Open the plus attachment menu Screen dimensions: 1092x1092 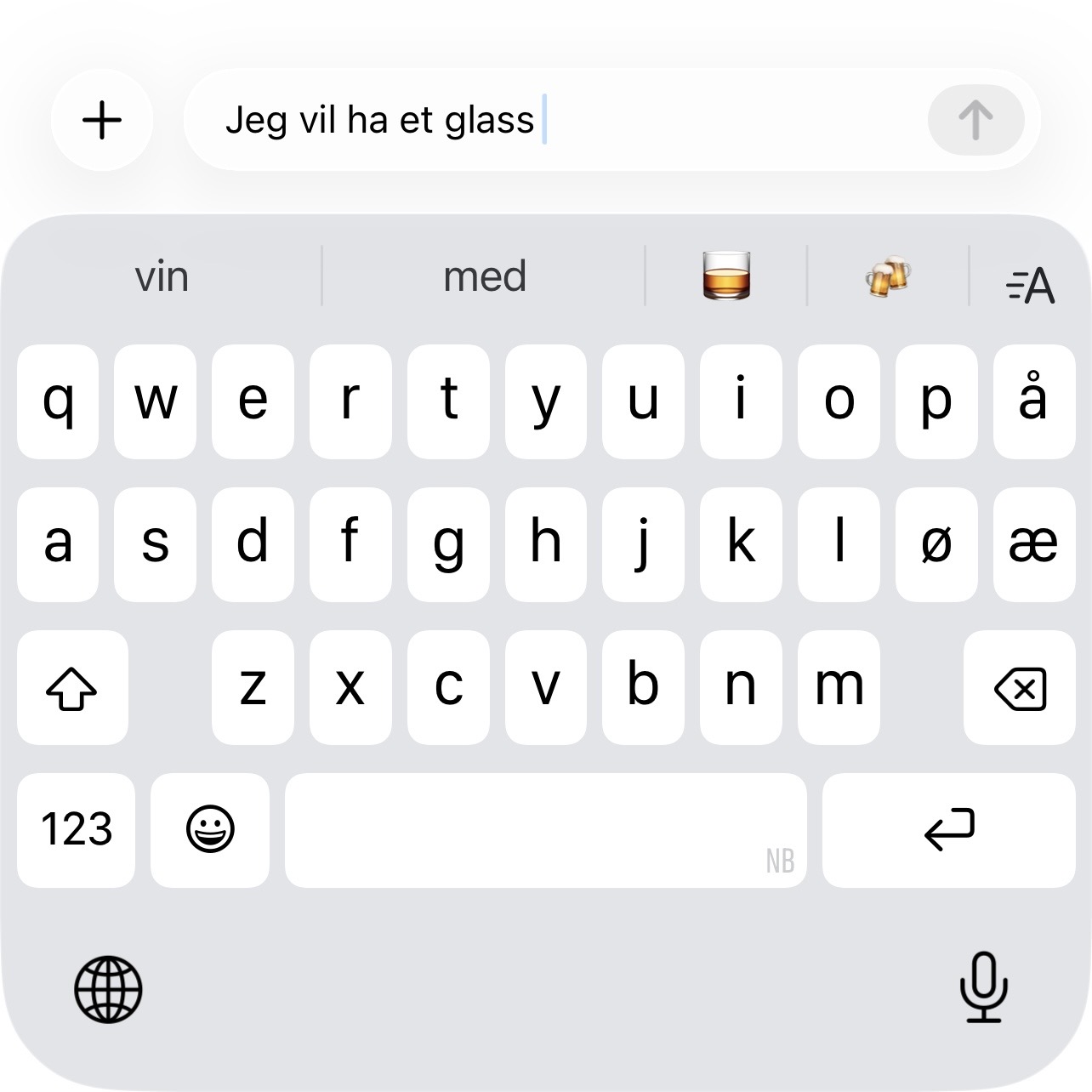click(102, 120)
